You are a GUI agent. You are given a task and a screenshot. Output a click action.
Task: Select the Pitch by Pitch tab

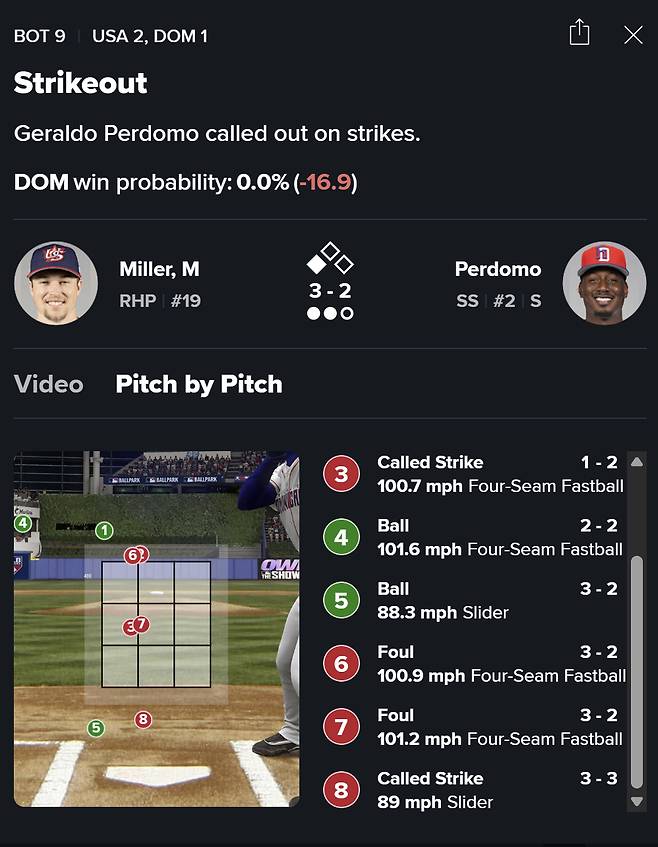pos(199,384)
